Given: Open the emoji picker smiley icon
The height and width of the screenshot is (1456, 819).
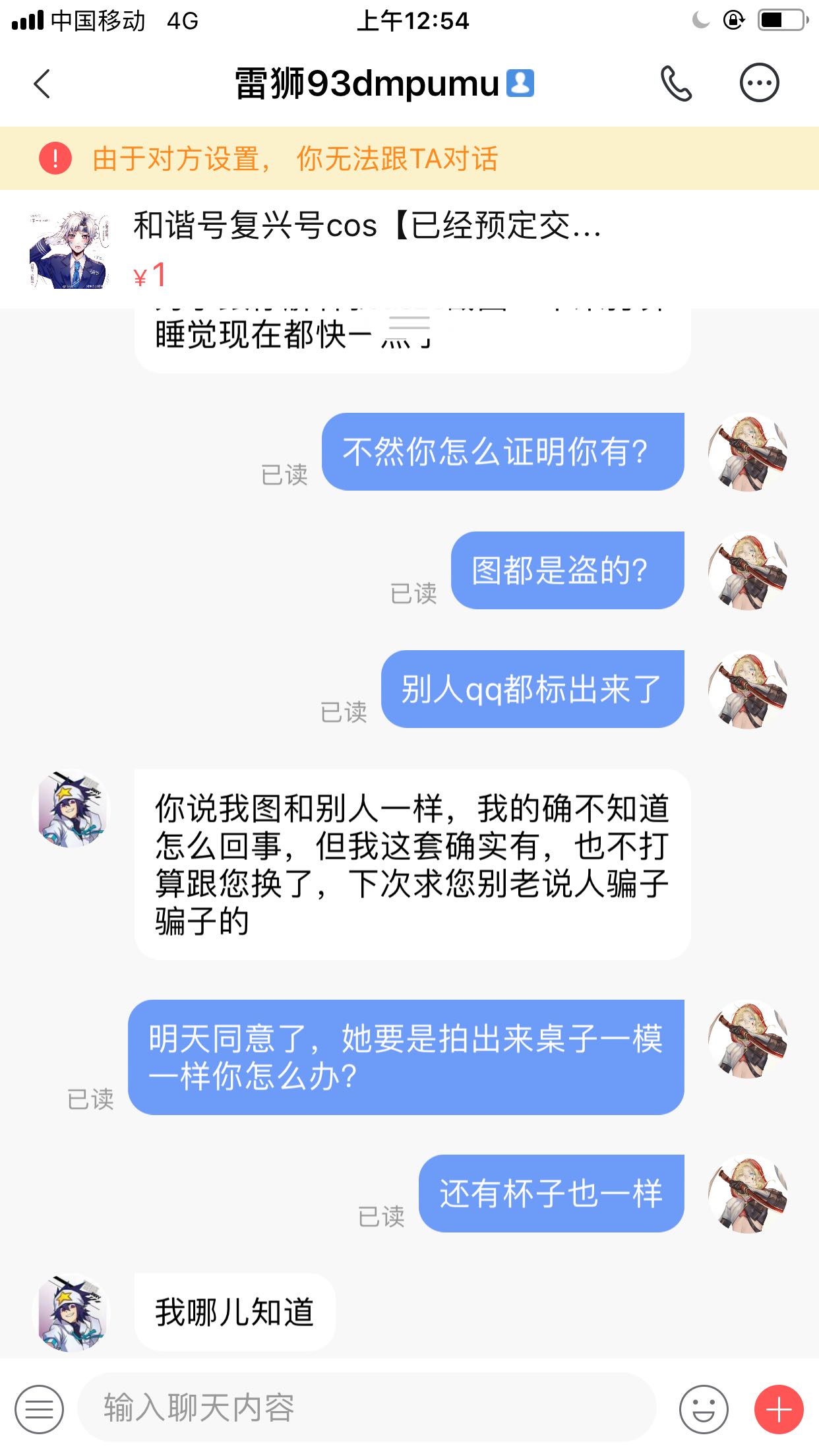Looking at the screenshot, I should 704,1409.
